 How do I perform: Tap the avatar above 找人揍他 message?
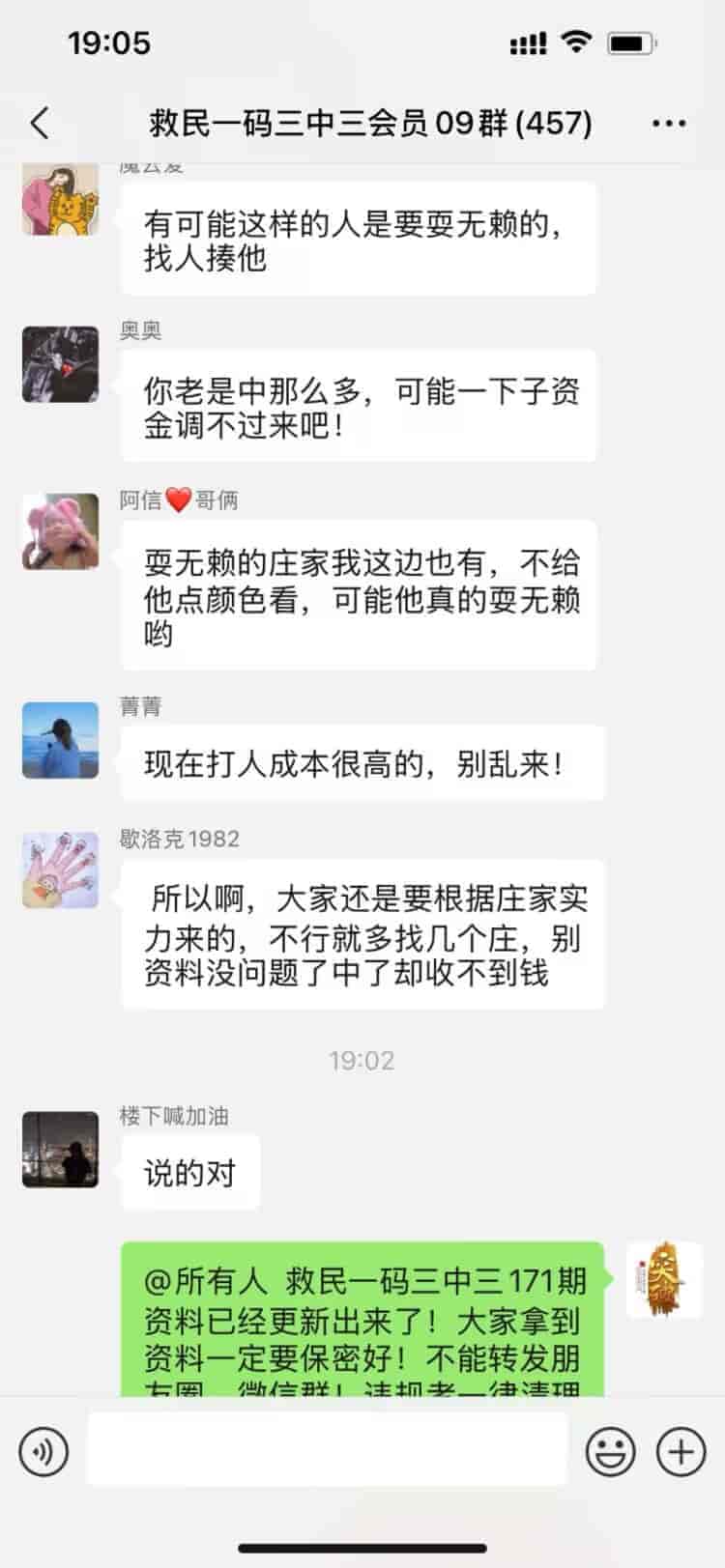60,200
